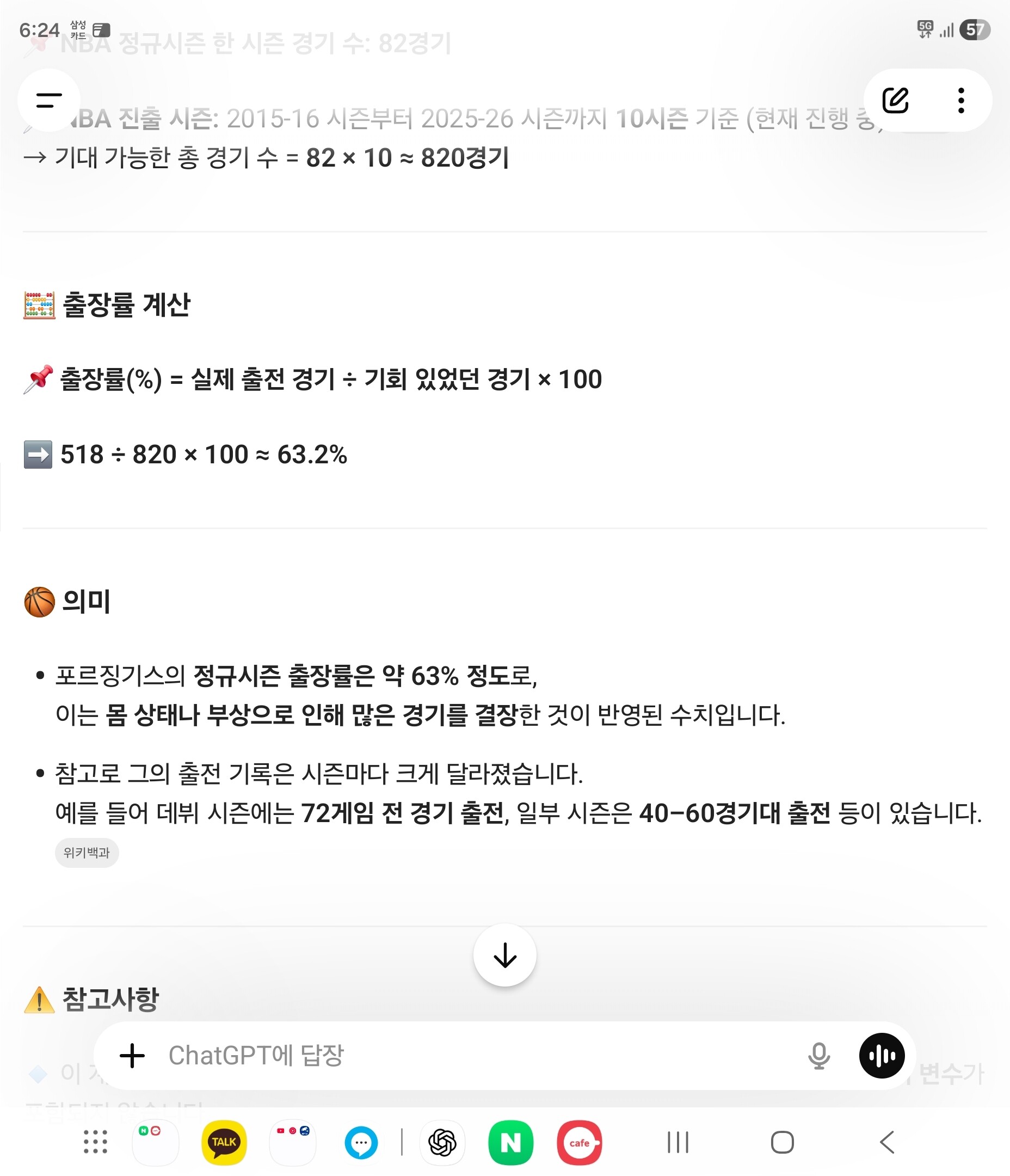Open the three-dot overflow menu
The height and width of the screenshot is (1176, 1010).
[960, 101]
